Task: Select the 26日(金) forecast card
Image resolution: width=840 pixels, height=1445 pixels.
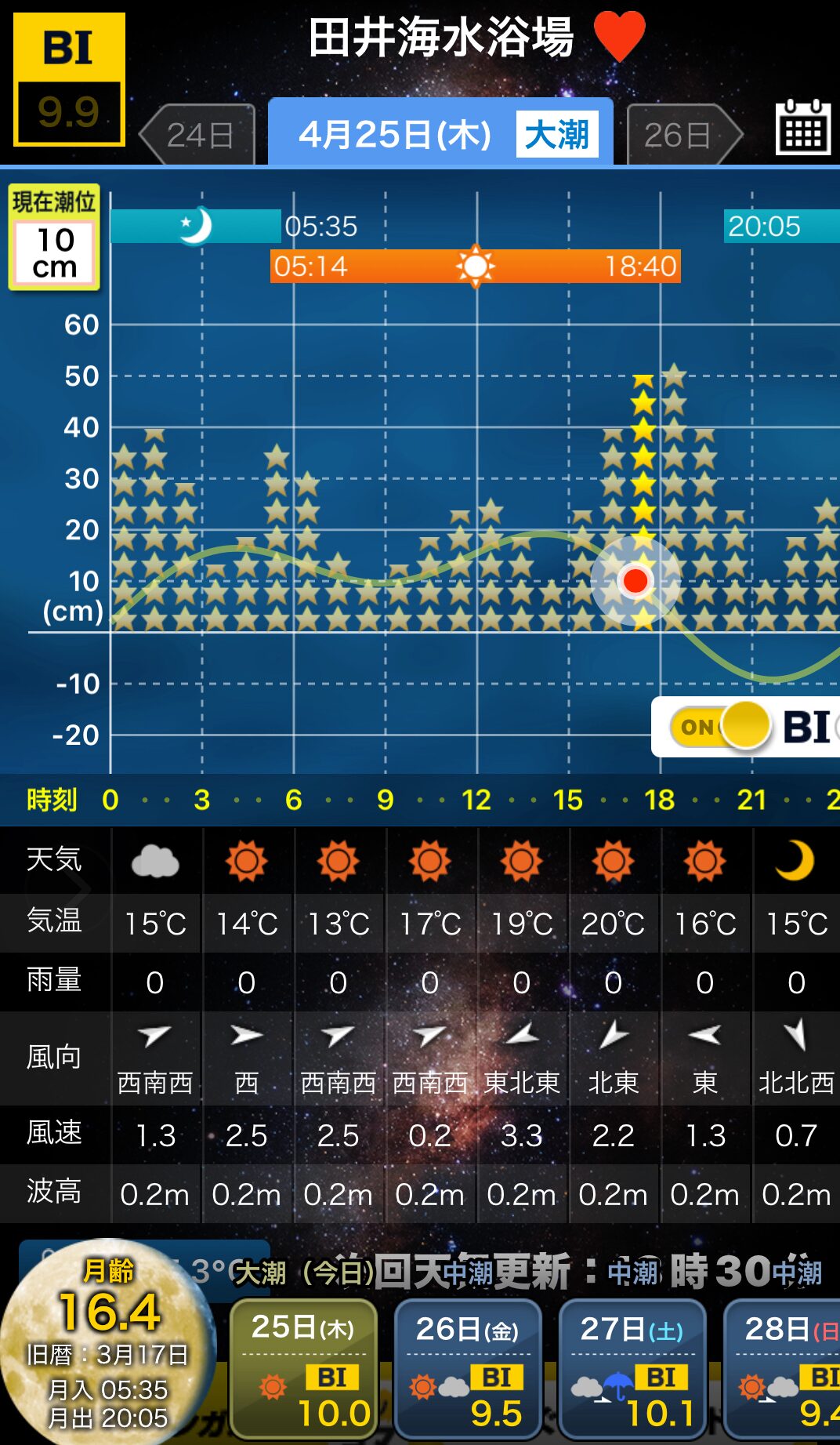Action: point(469,1369)
